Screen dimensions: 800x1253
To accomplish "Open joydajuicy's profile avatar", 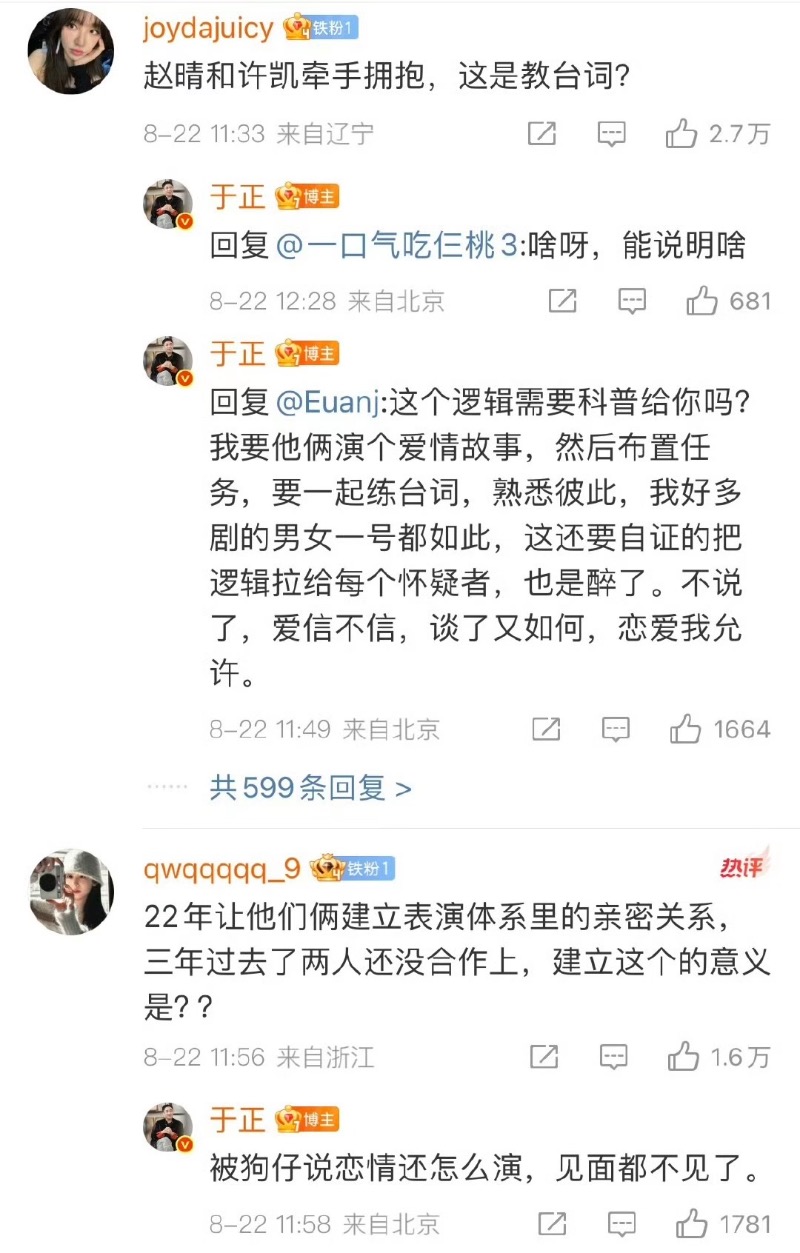I will click(x=70, y=50).
